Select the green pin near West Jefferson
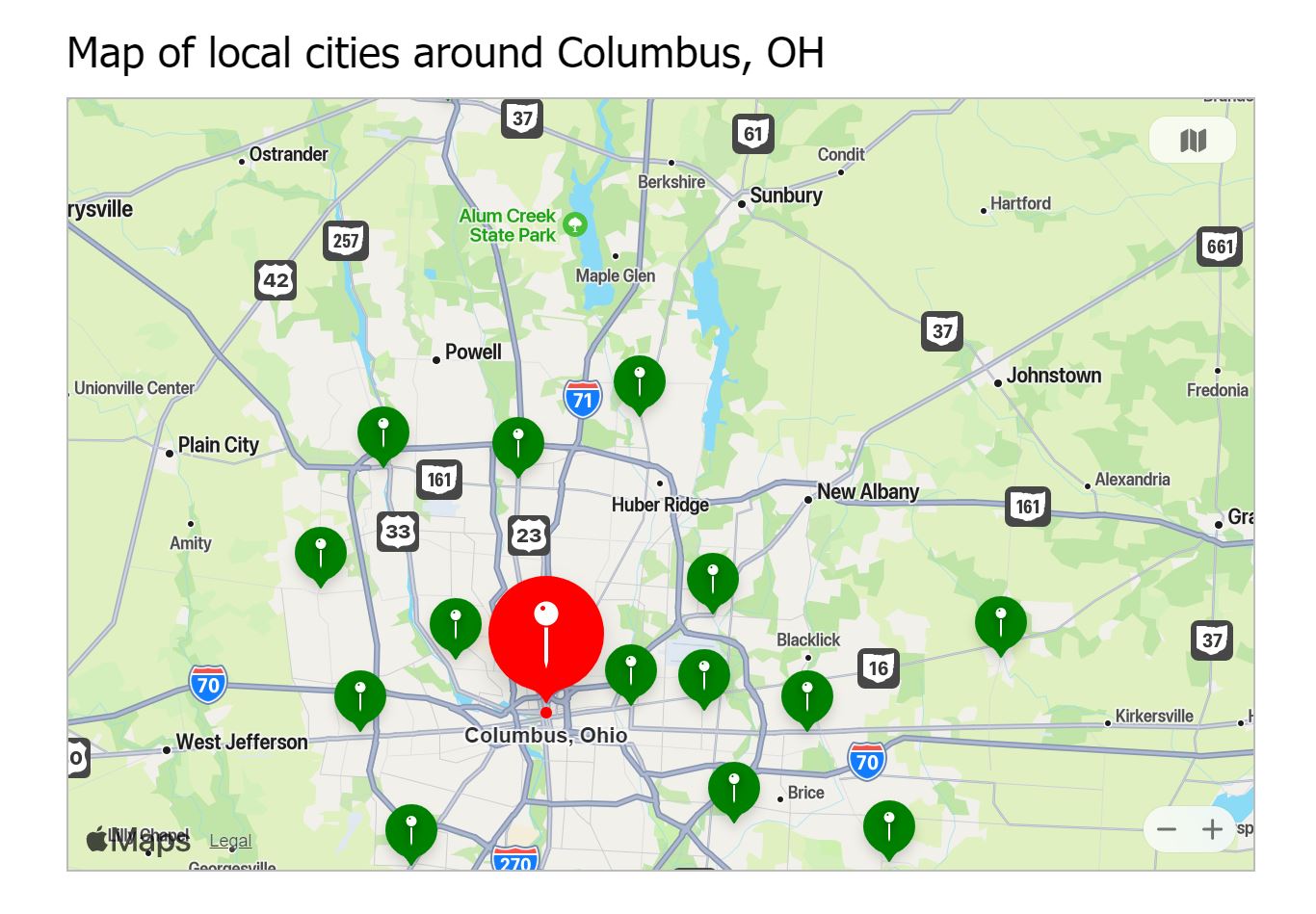Viewport: 1316px width, 914px height. [360, 696]
